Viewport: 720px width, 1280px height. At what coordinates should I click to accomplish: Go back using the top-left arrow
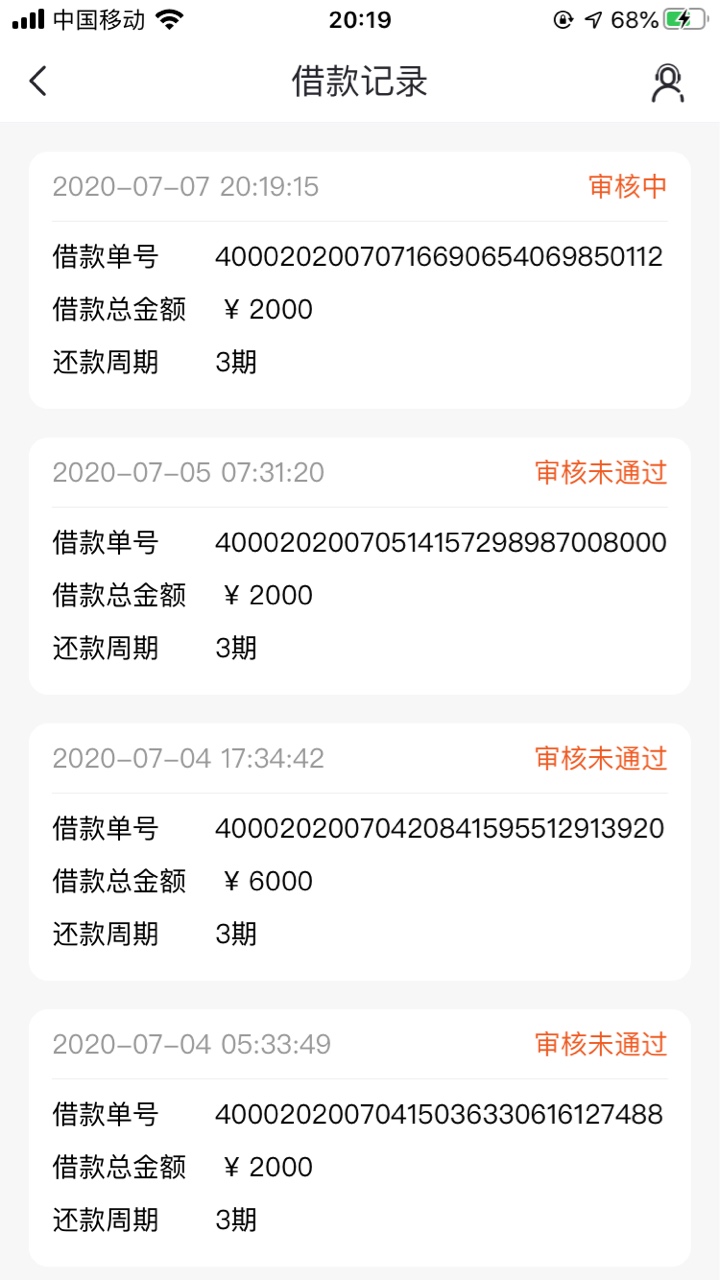tap(38, 81)
